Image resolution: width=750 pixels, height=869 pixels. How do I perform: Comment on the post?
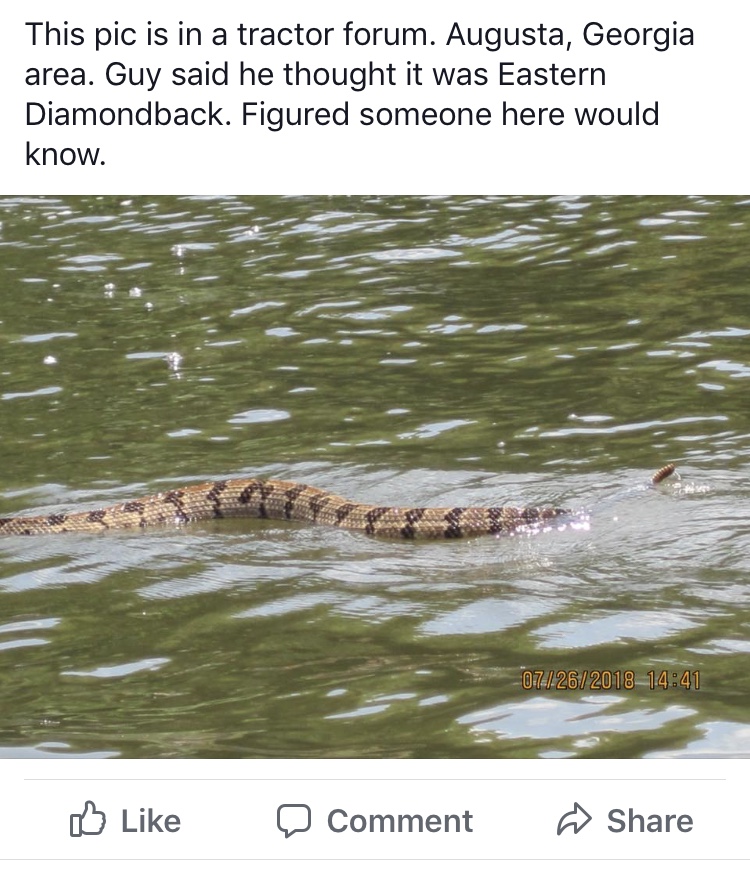pos(374,821)
